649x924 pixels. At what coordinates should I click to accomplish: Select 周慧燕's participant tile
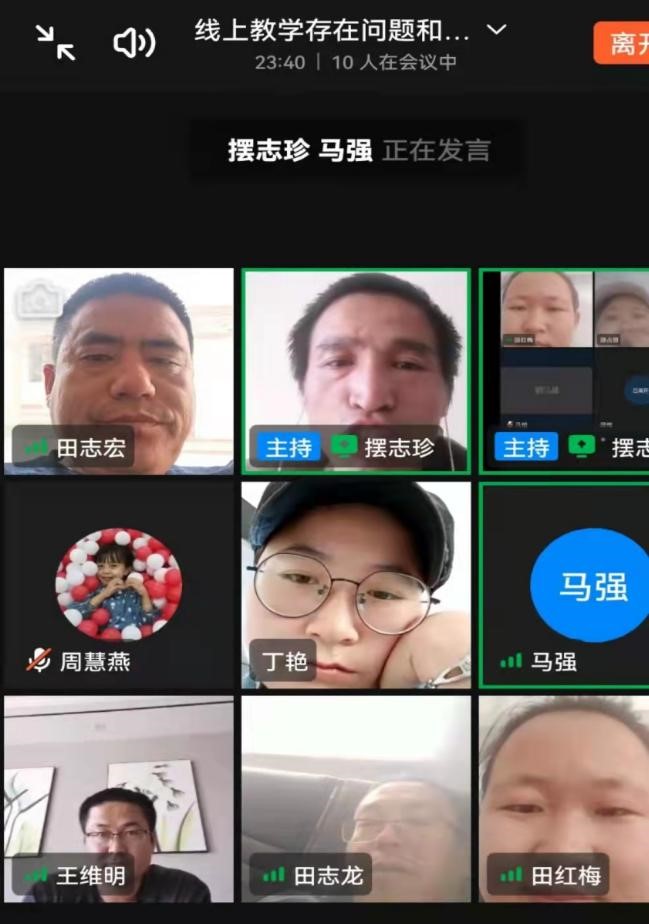118,585
